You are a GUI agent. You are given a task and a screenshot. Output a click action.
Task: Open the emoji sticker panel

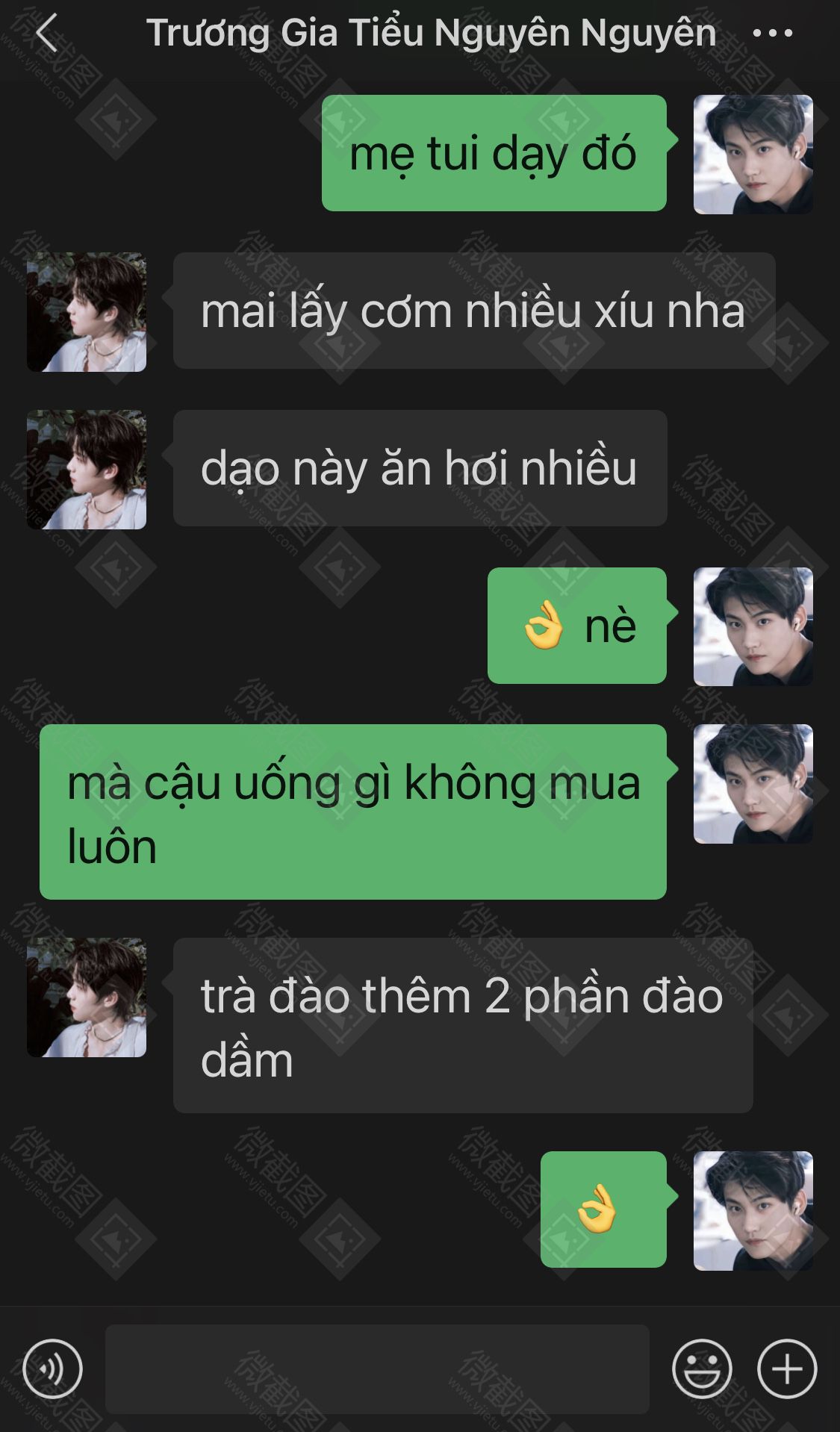(702, 1369)
